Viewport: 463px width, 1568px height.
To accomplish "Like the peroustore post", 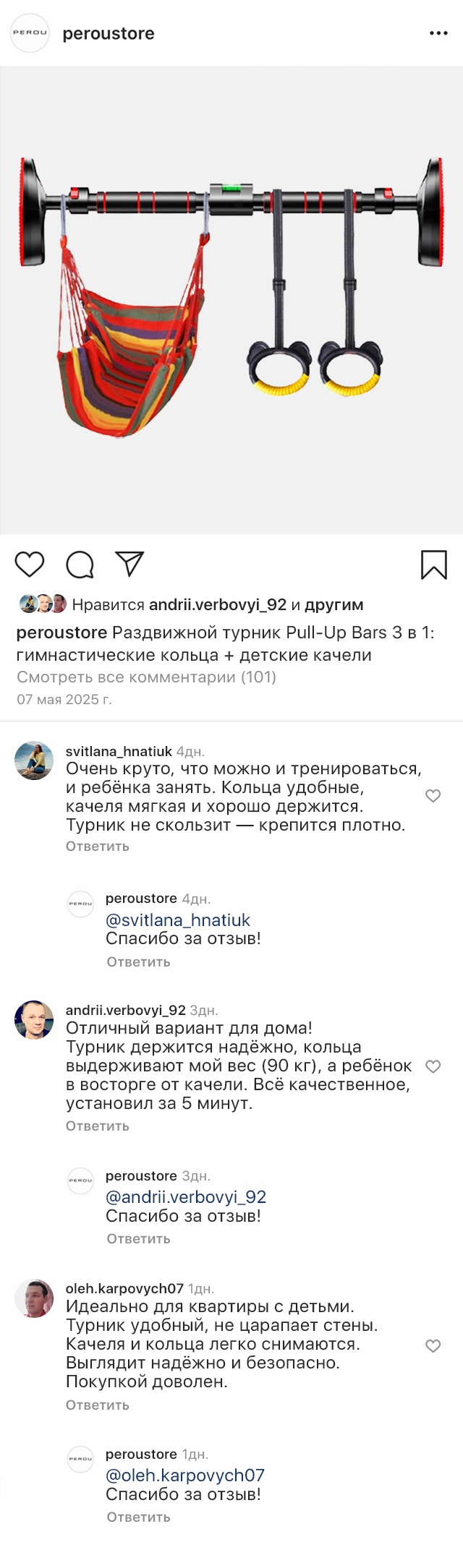I will coord(30,564).
